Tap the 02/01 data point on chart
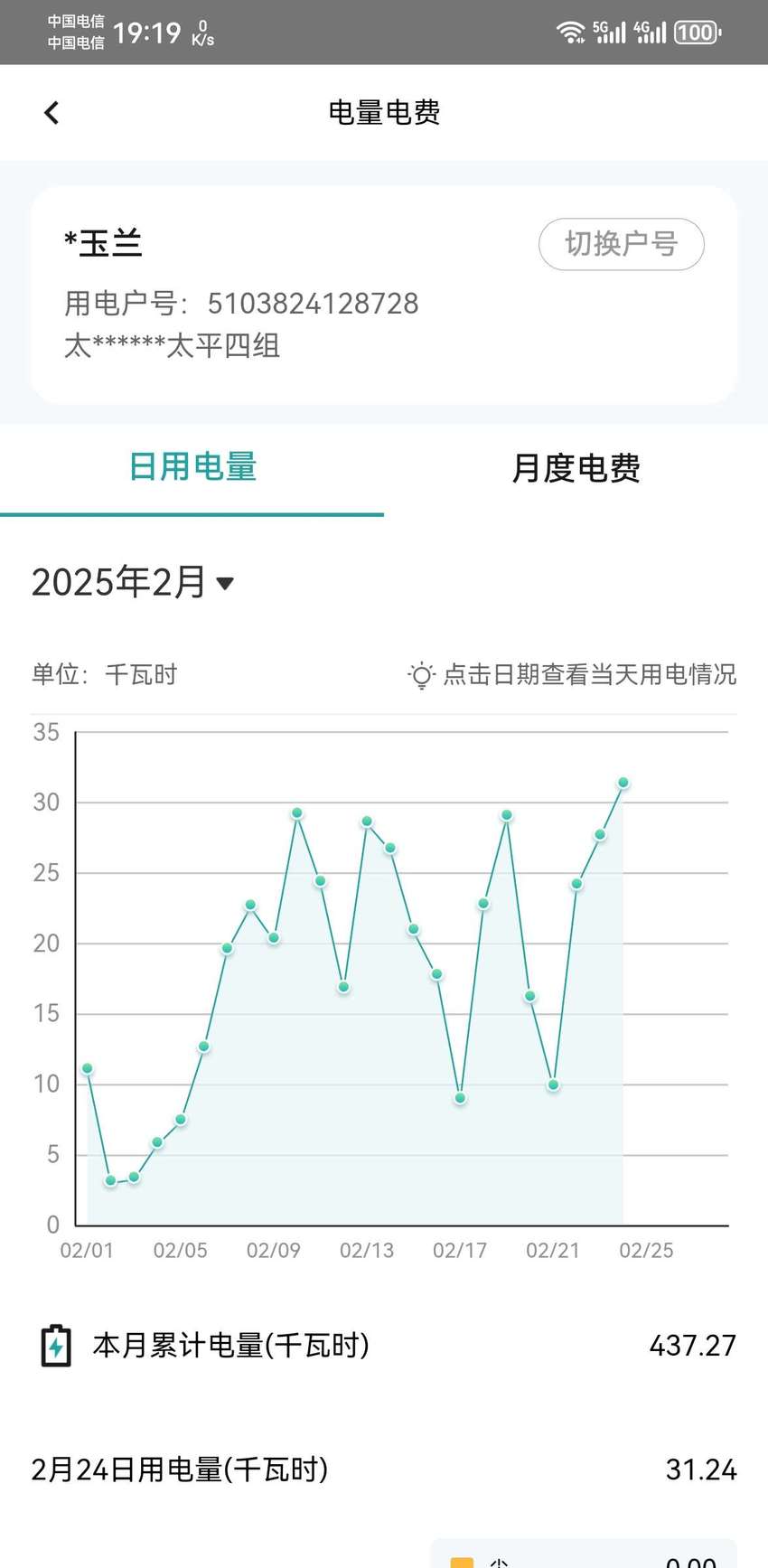The image size is (768, 1568). point(88,1068)
